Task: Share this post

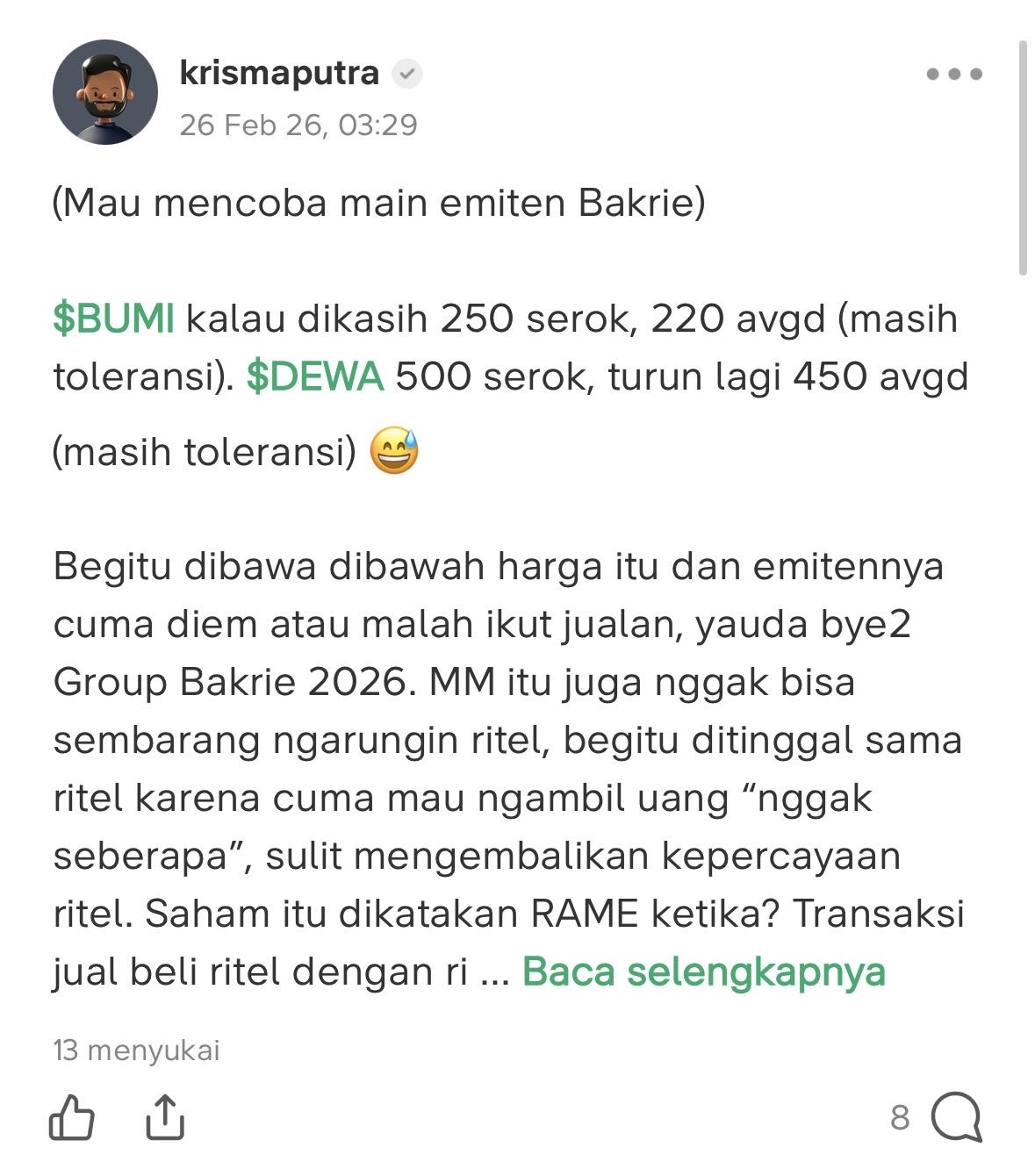Action: click(164, 1117)
